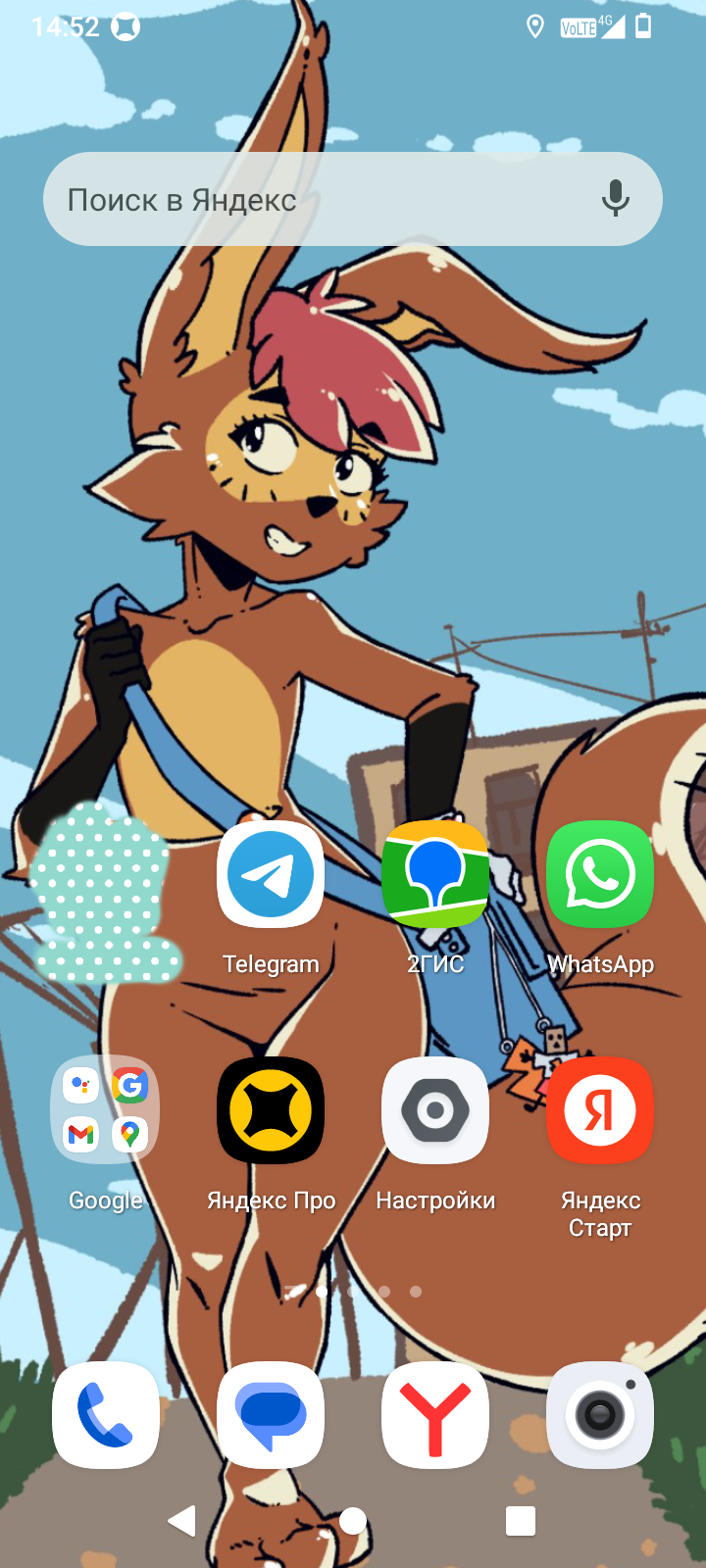Open the recent apps square button
The image size is (706, 1568).
(x=521, y=1521)
